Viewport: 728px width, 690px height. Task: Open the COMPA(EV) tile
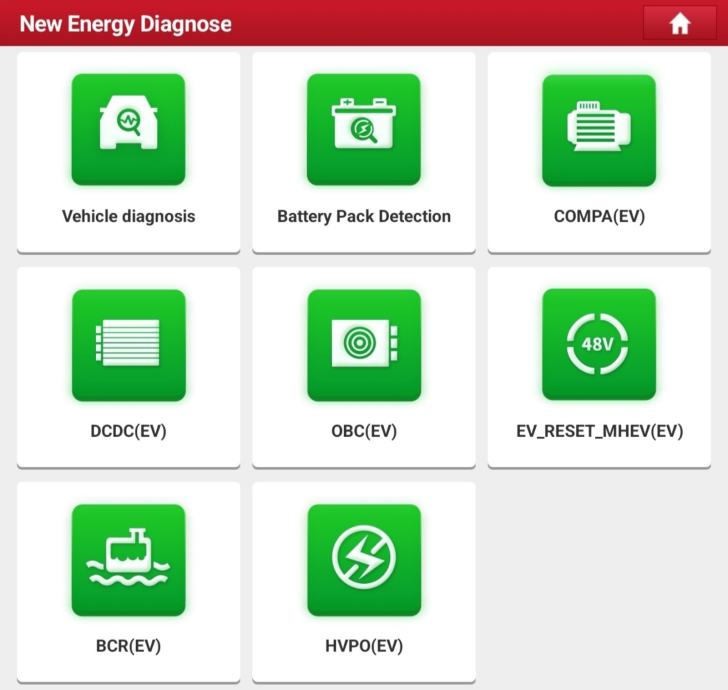click(x=599, y=150)
